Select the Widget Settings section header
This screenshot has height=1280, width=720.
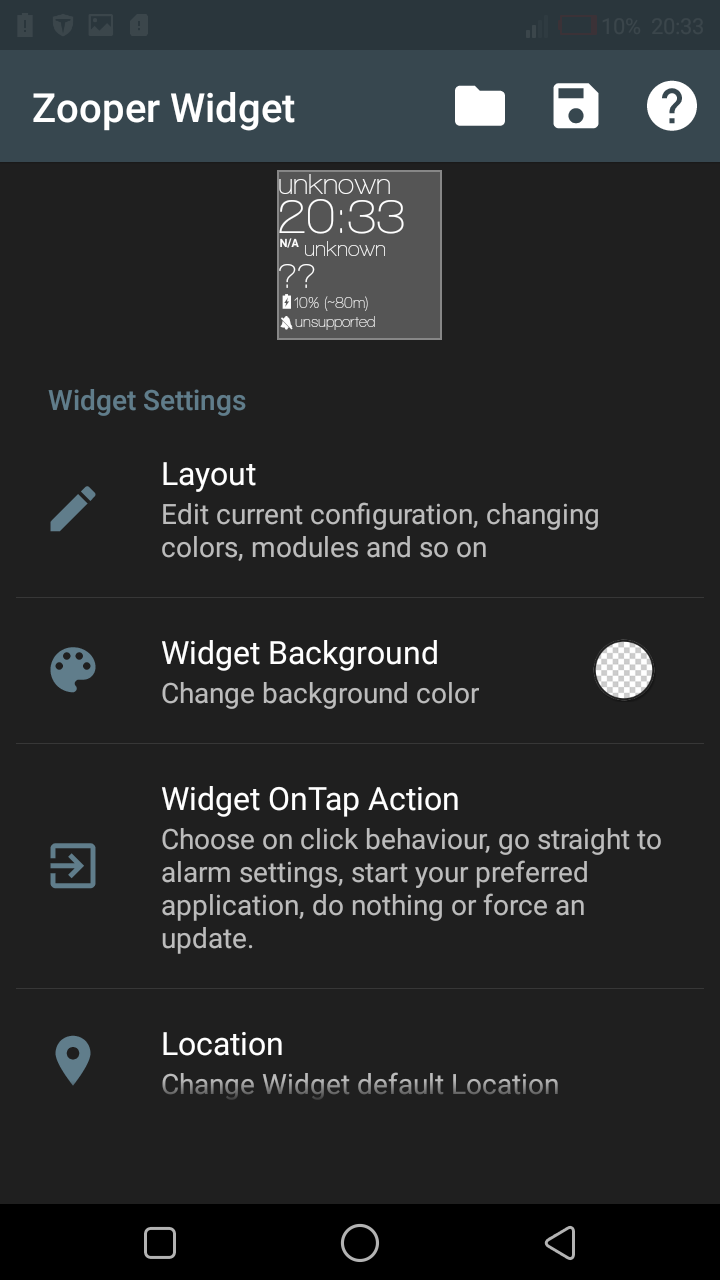tap(146, 400)
